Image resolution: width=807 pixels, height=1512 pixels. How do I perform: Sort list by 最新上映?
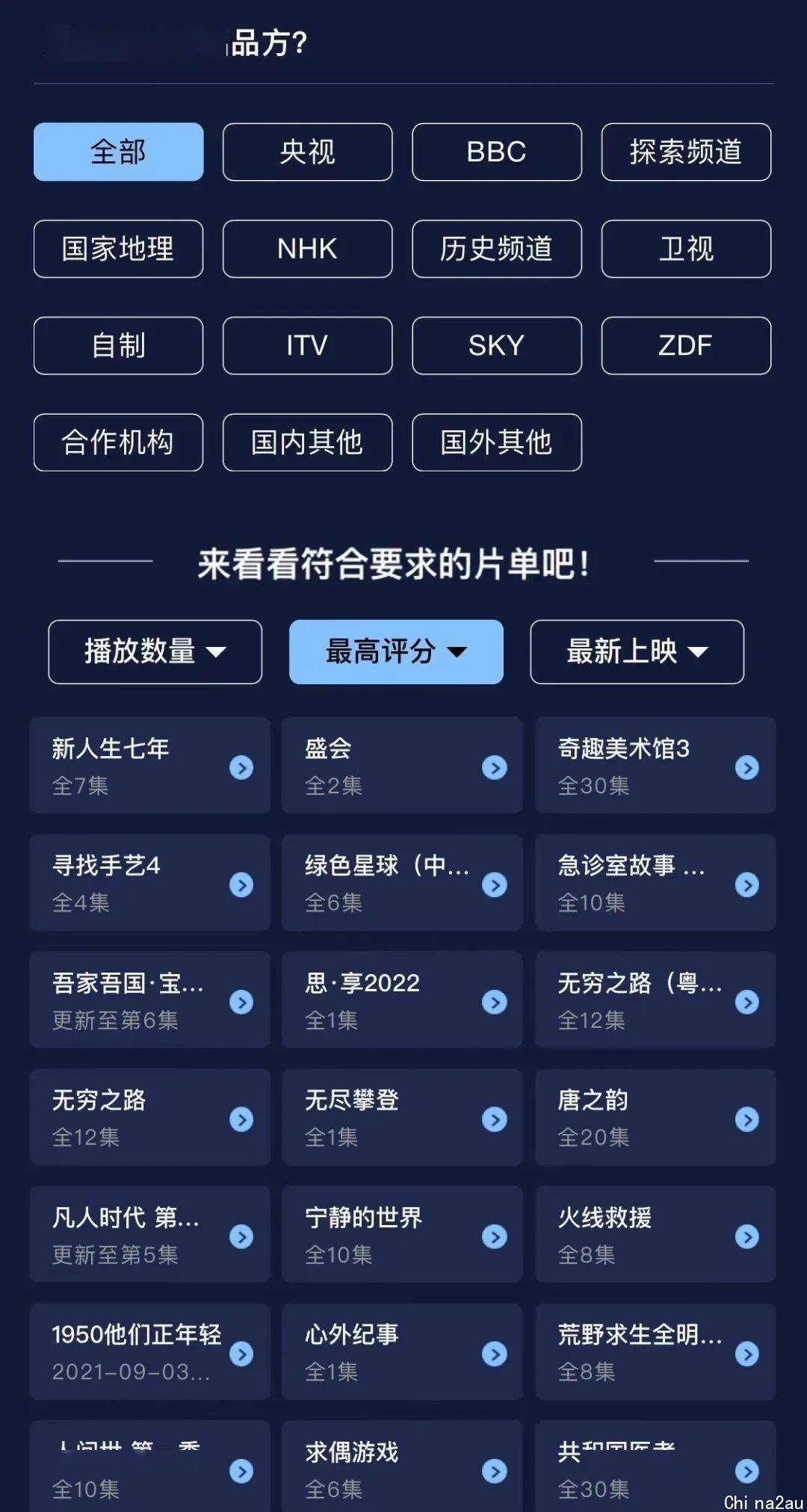click(x=637, y=651)
